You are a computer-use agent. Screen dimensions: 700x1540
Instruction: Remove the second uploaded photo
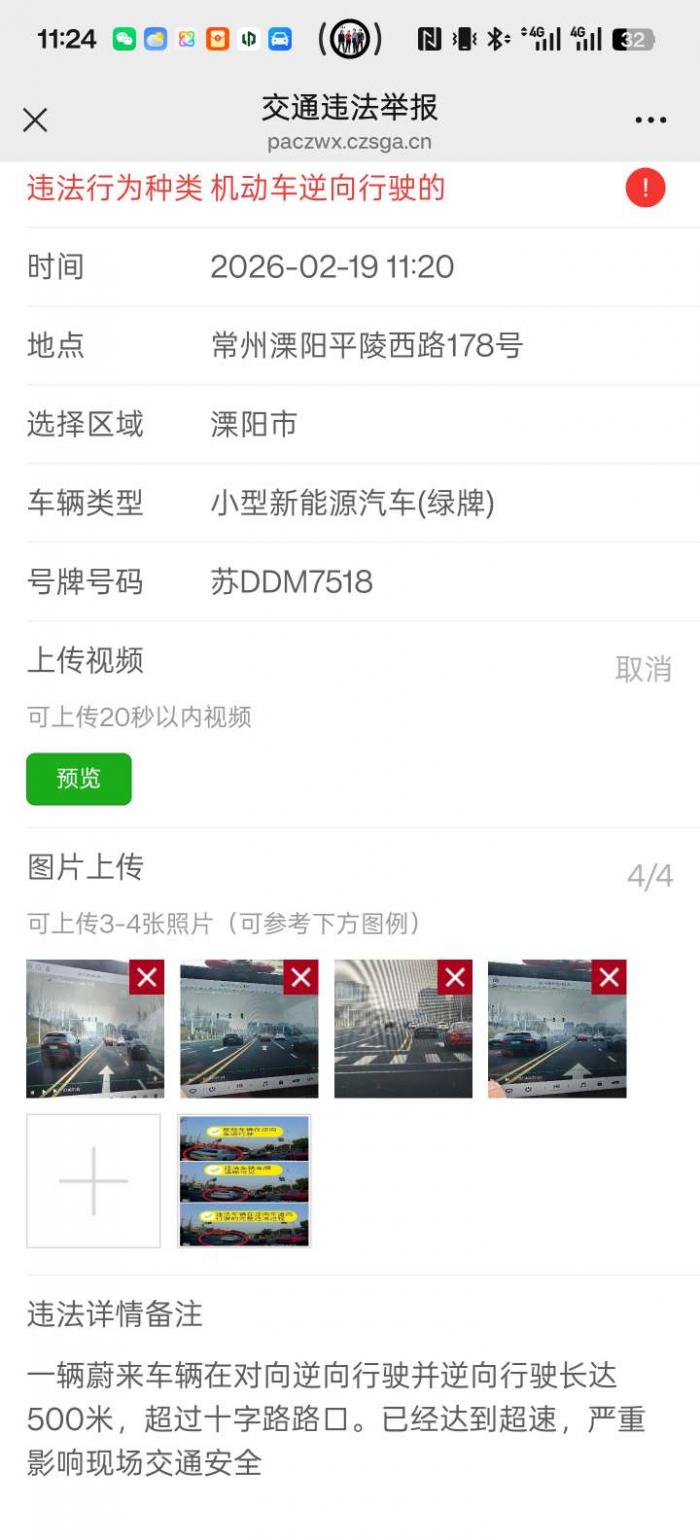301,977
